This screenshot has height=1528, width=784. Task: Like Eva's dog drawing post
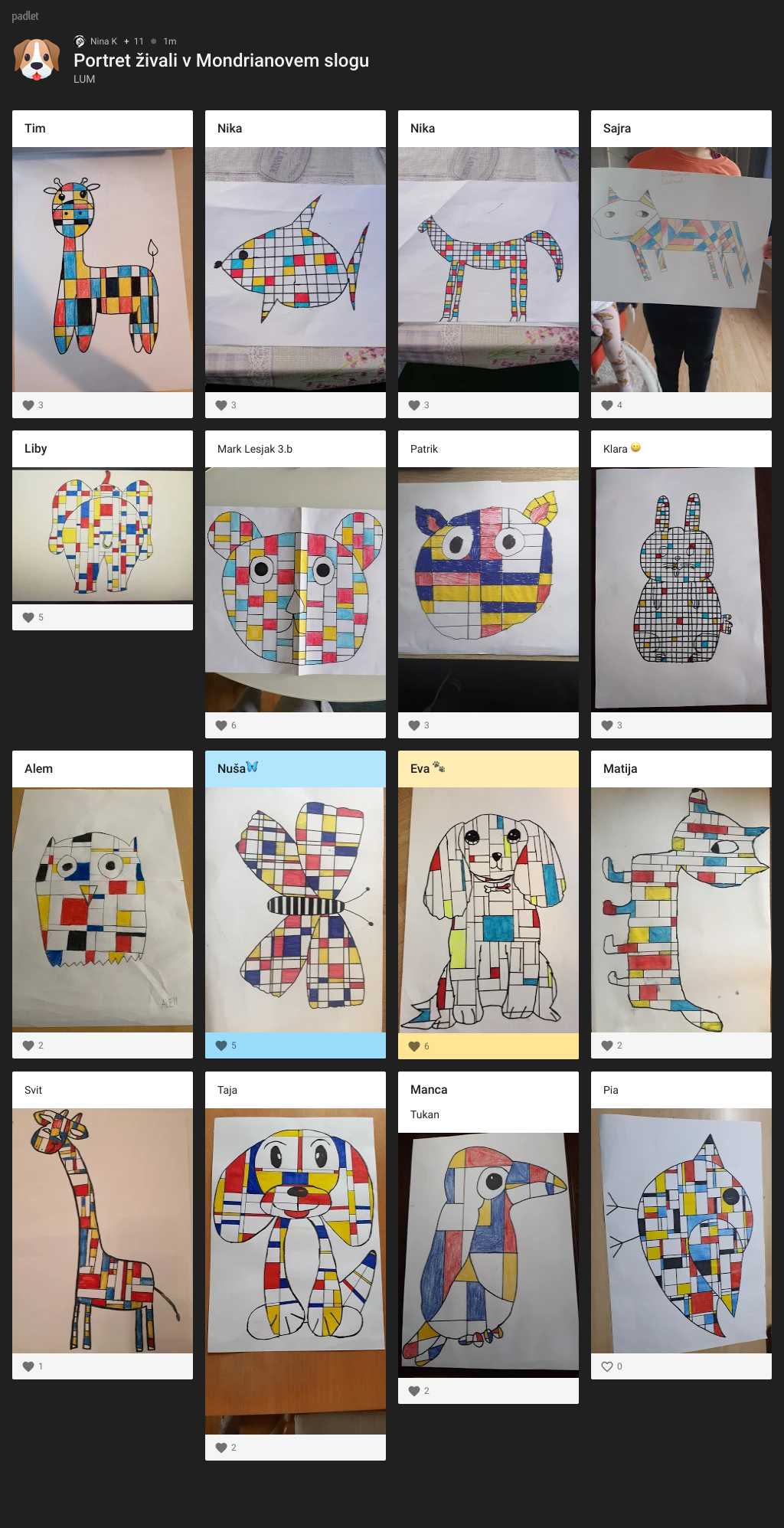[x=414, y=1046]
